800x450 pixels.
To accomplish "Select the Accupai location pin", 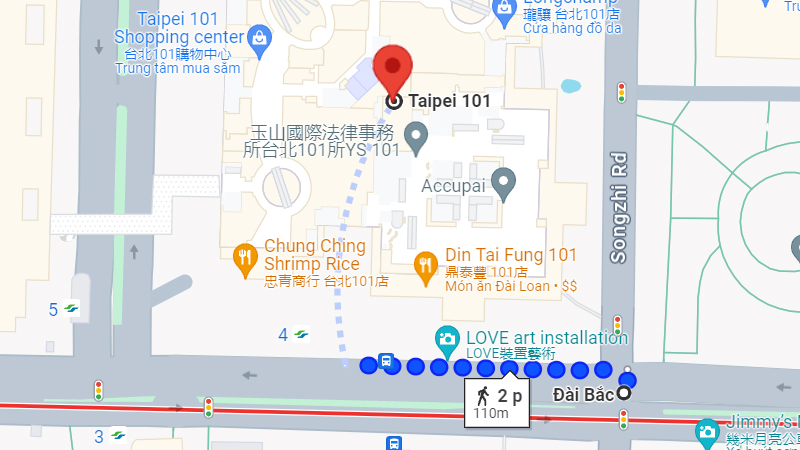I will (506, 183).
